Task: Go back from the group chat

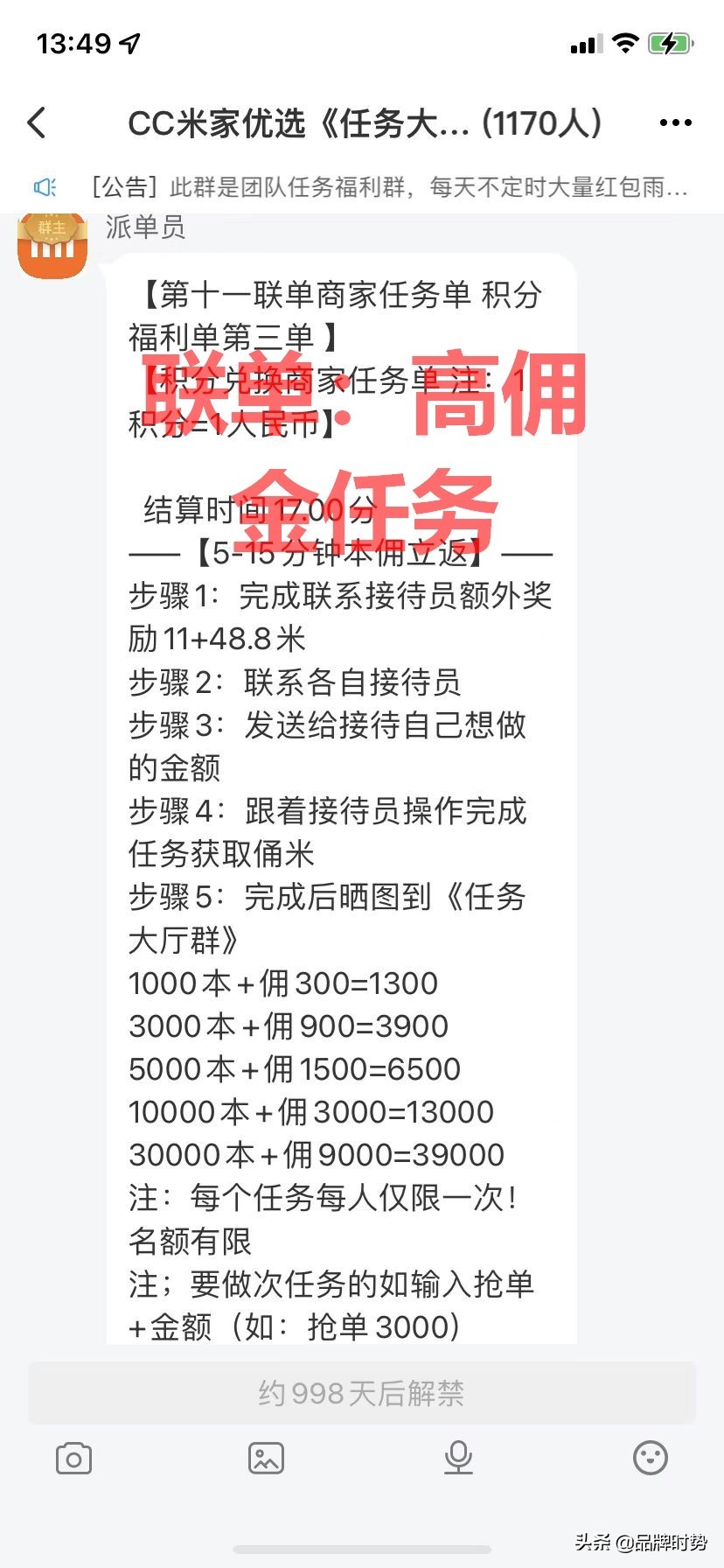Action: click(37, 123)
